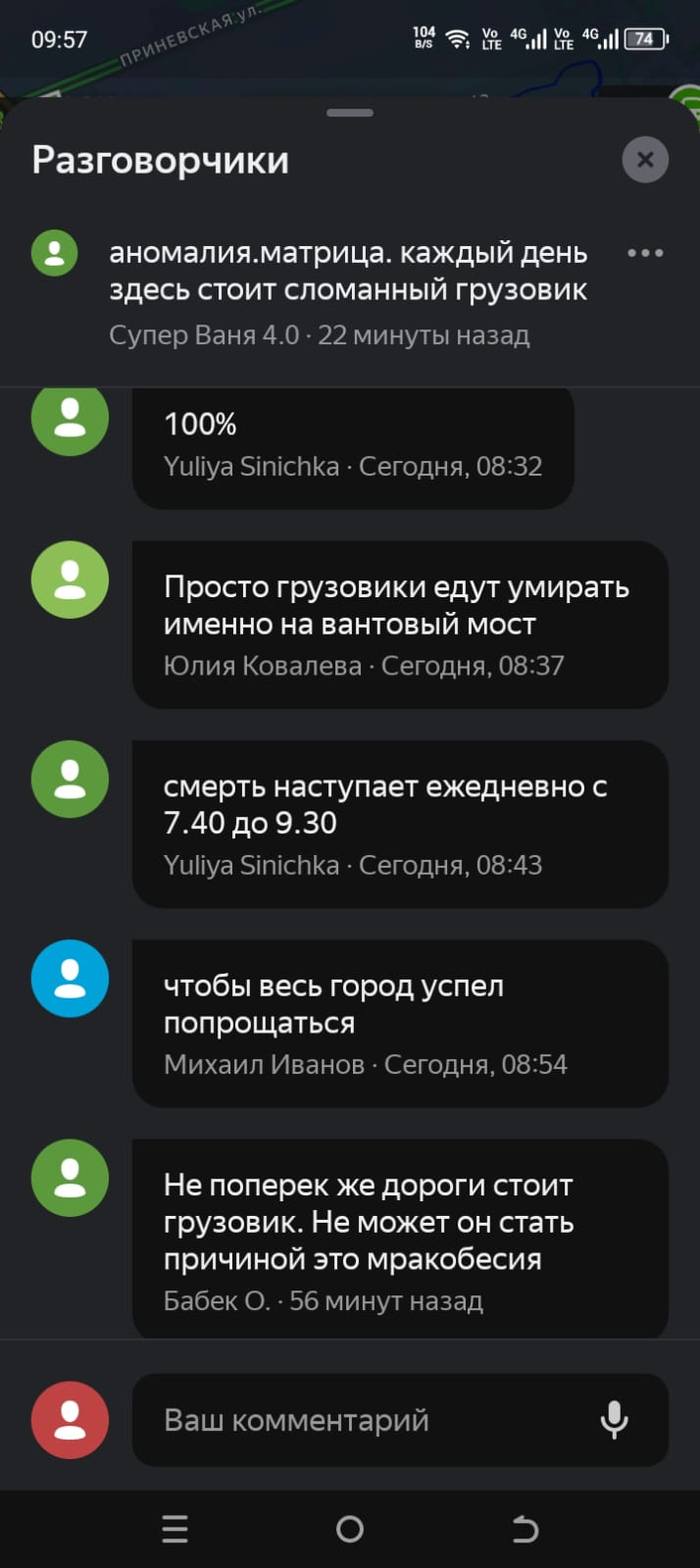Open the comment by Бабек О.
This screenshot has width=700, height=1568.
tap(400, 1238)
